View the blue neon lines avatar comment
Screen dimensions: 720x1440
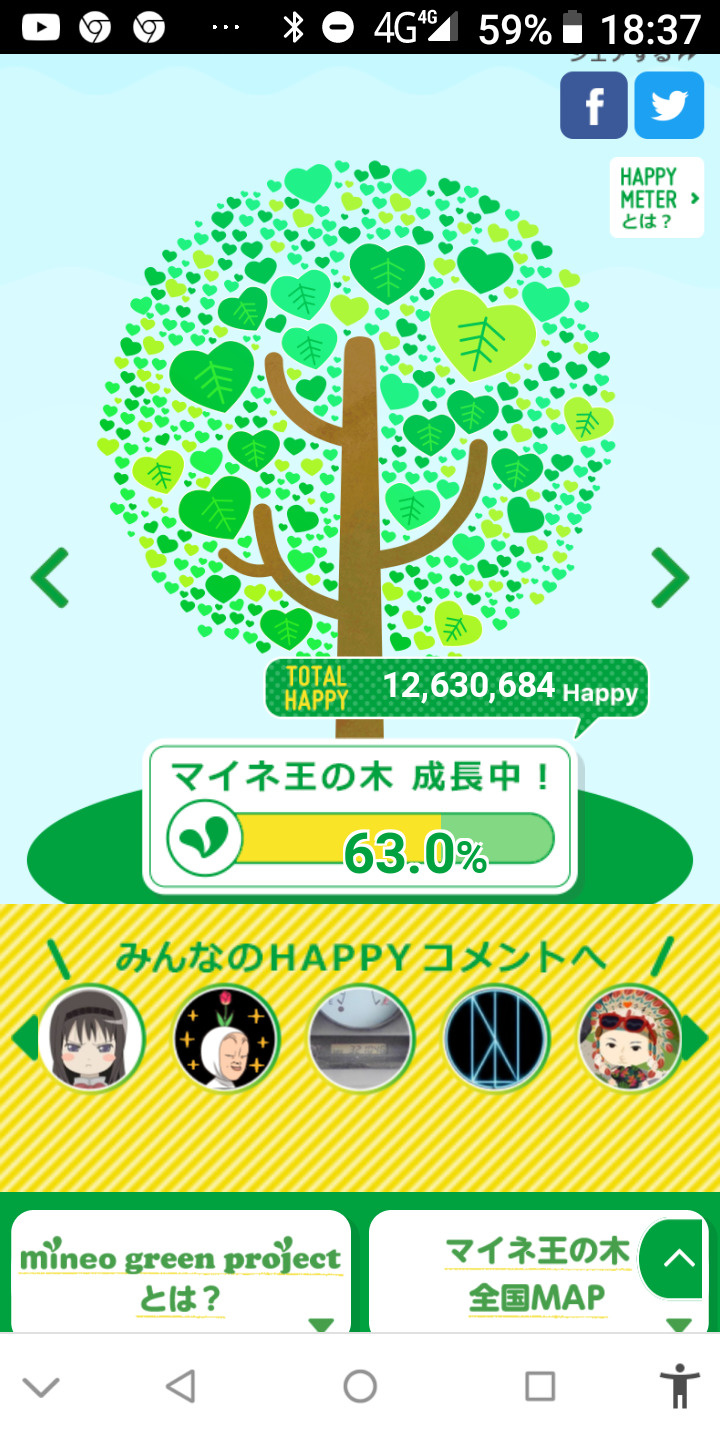[x=496, y=1038]
